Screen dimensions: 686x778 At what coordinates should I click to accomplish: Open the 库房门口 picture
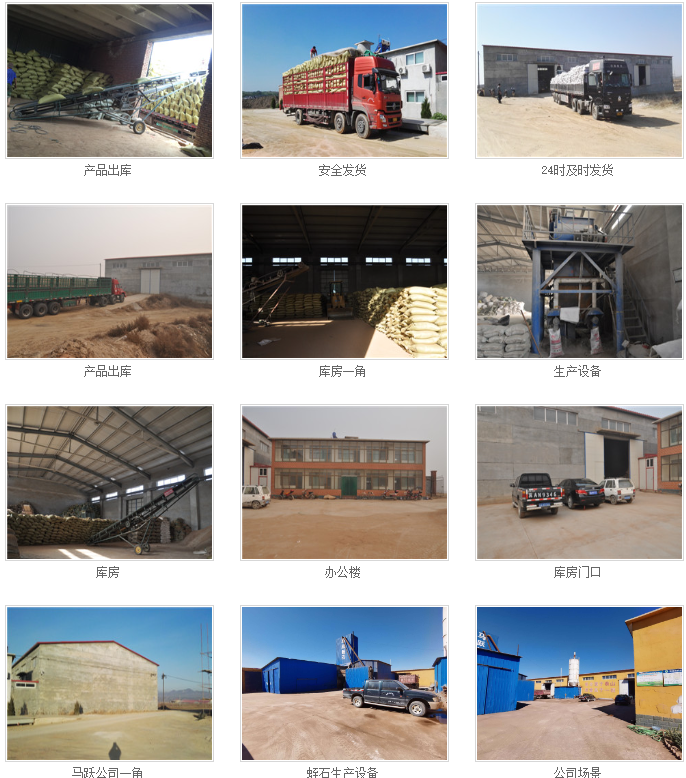tap(579, 482)
